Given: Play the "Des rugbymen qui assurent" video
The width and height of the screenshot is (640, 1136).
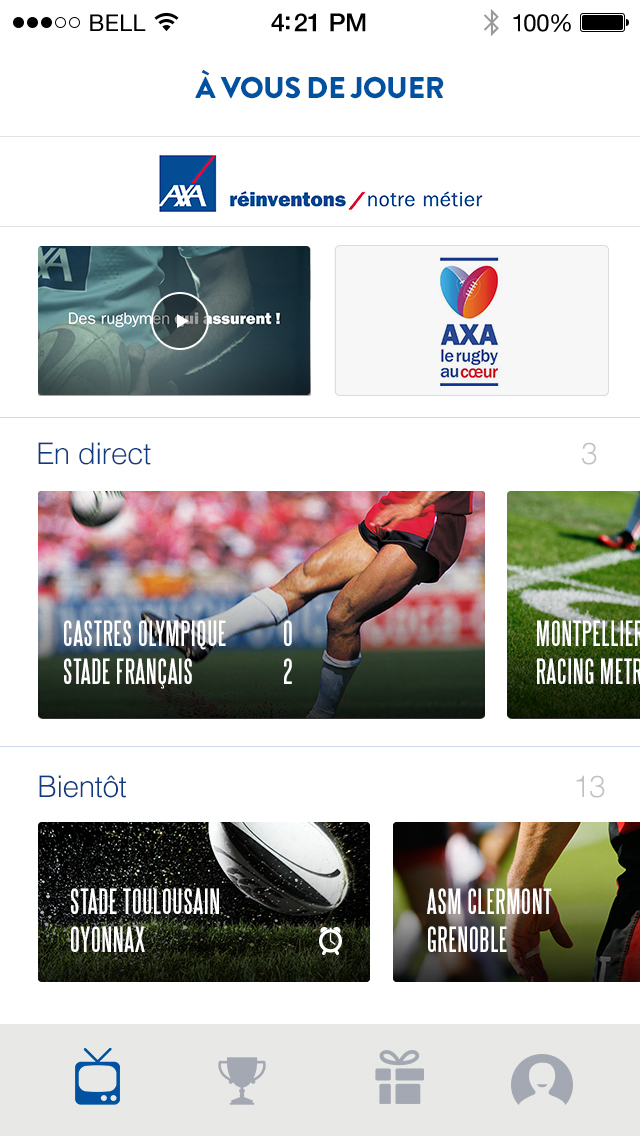Looking at the screenshot, I should (180, 321).
